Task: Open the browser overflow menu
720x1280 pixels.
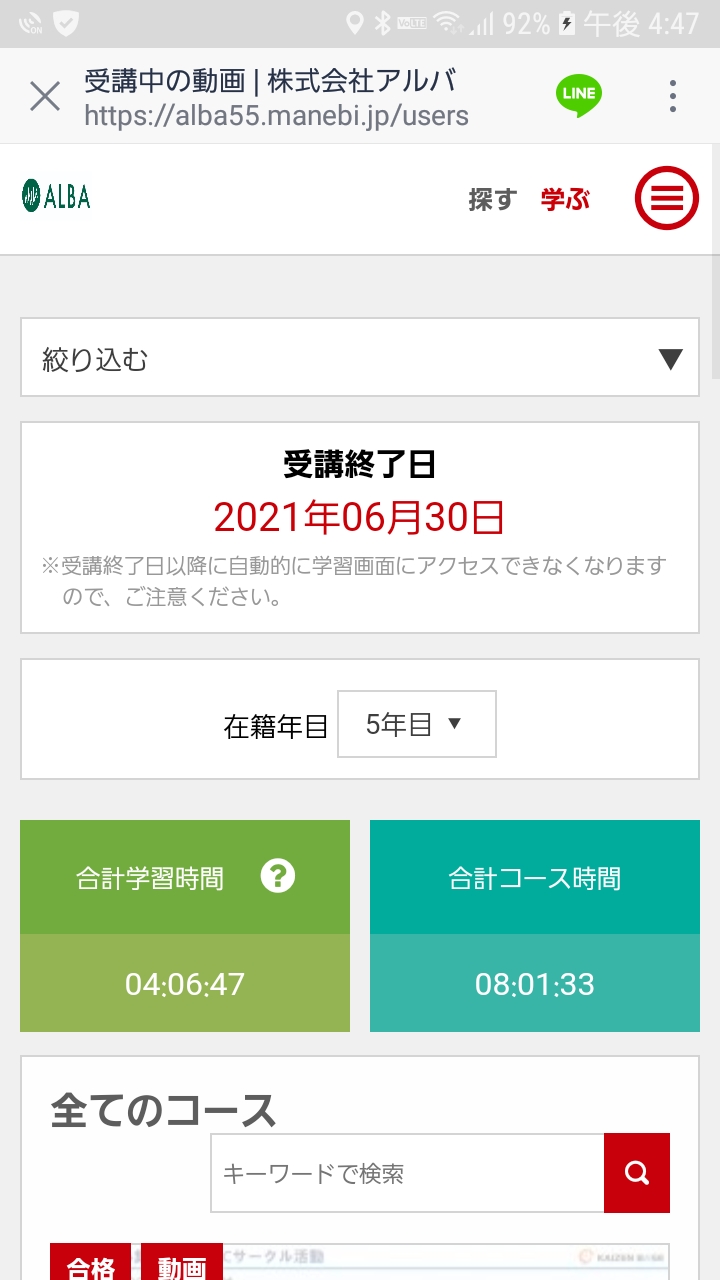Action: pos(673,96)
